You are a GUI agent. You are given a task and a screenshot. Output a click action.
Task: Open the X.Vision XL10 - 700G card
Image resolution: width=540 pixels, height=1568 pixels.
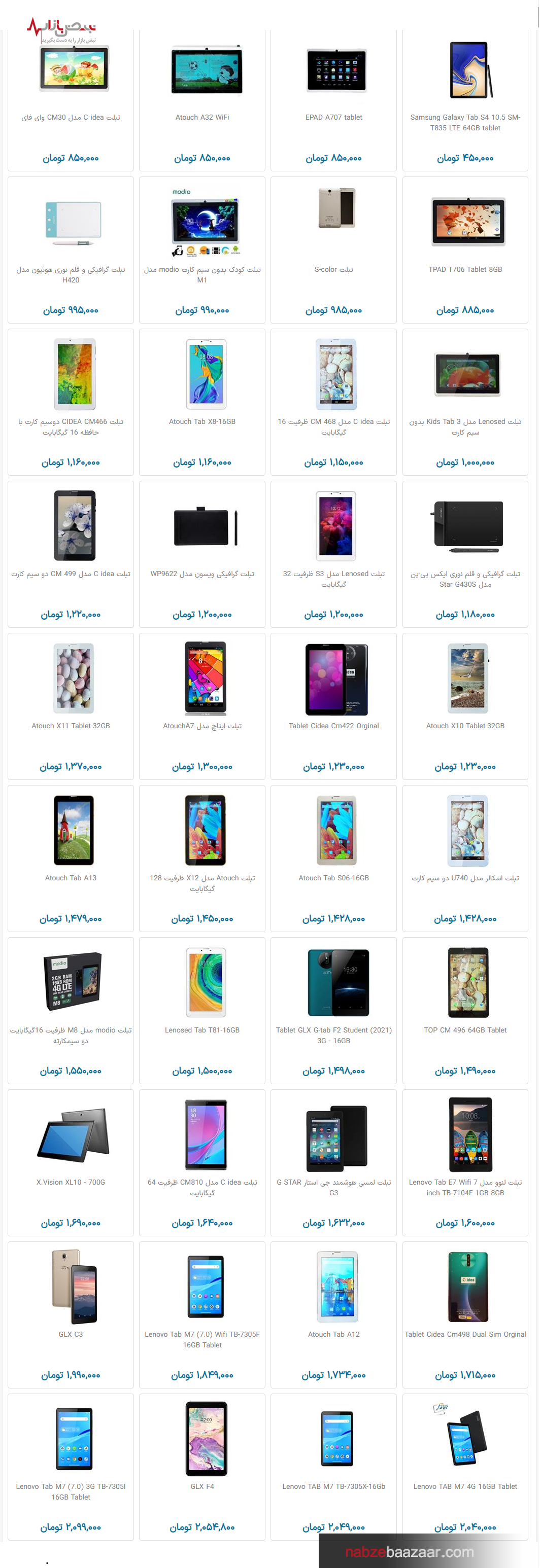pos(71,1182)
